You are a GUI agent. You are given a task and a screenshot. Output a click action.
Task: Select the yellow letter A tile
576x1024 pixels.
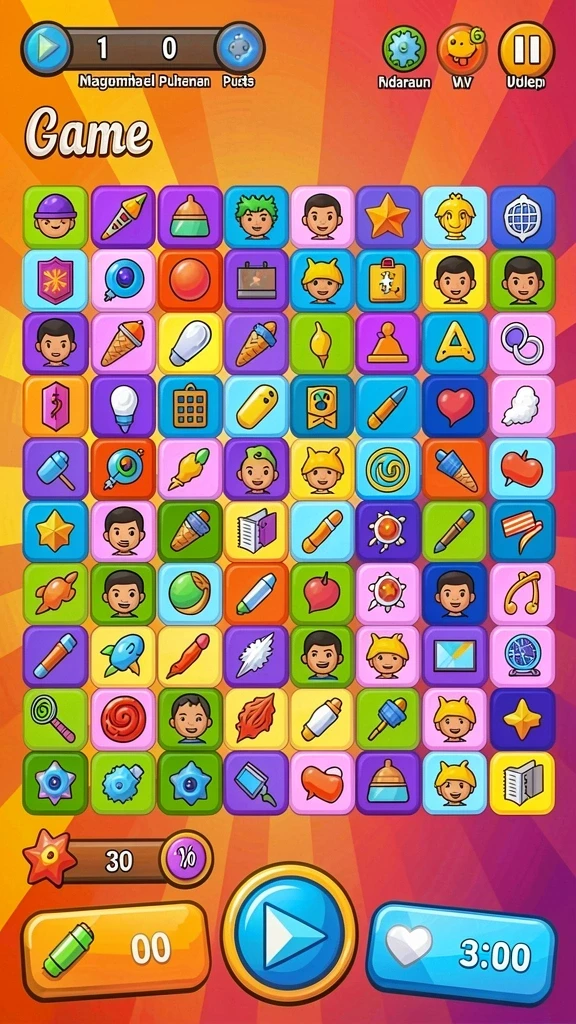tap(455, 343)
